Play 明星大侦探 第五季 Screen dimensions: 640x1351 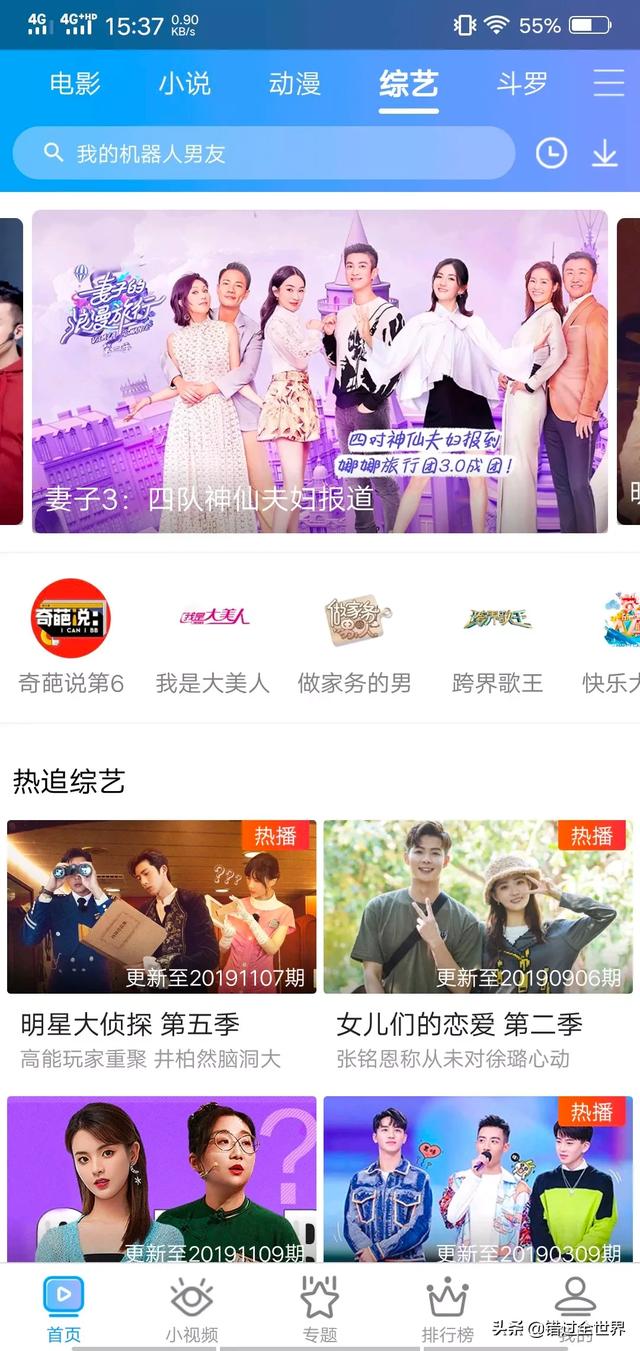162,907
